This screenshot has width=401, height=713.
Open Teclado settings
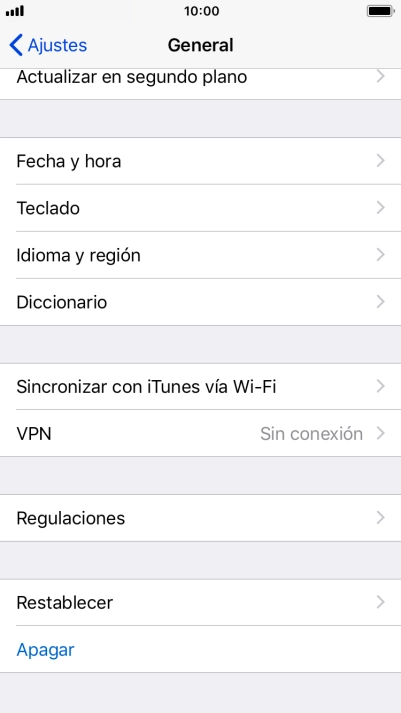point(200,208)
